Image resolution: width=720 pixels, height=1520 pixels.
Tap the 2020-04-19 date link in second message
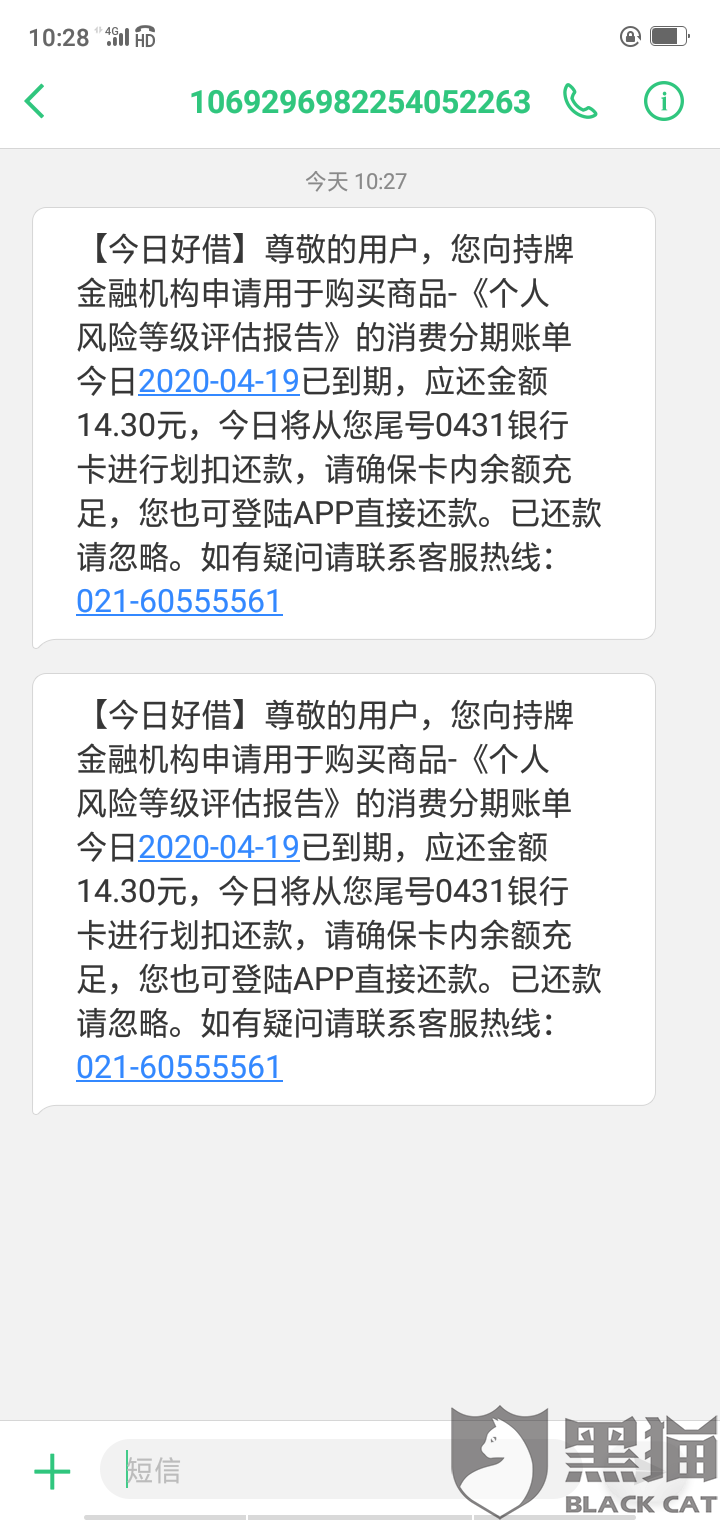pos(219,847)
